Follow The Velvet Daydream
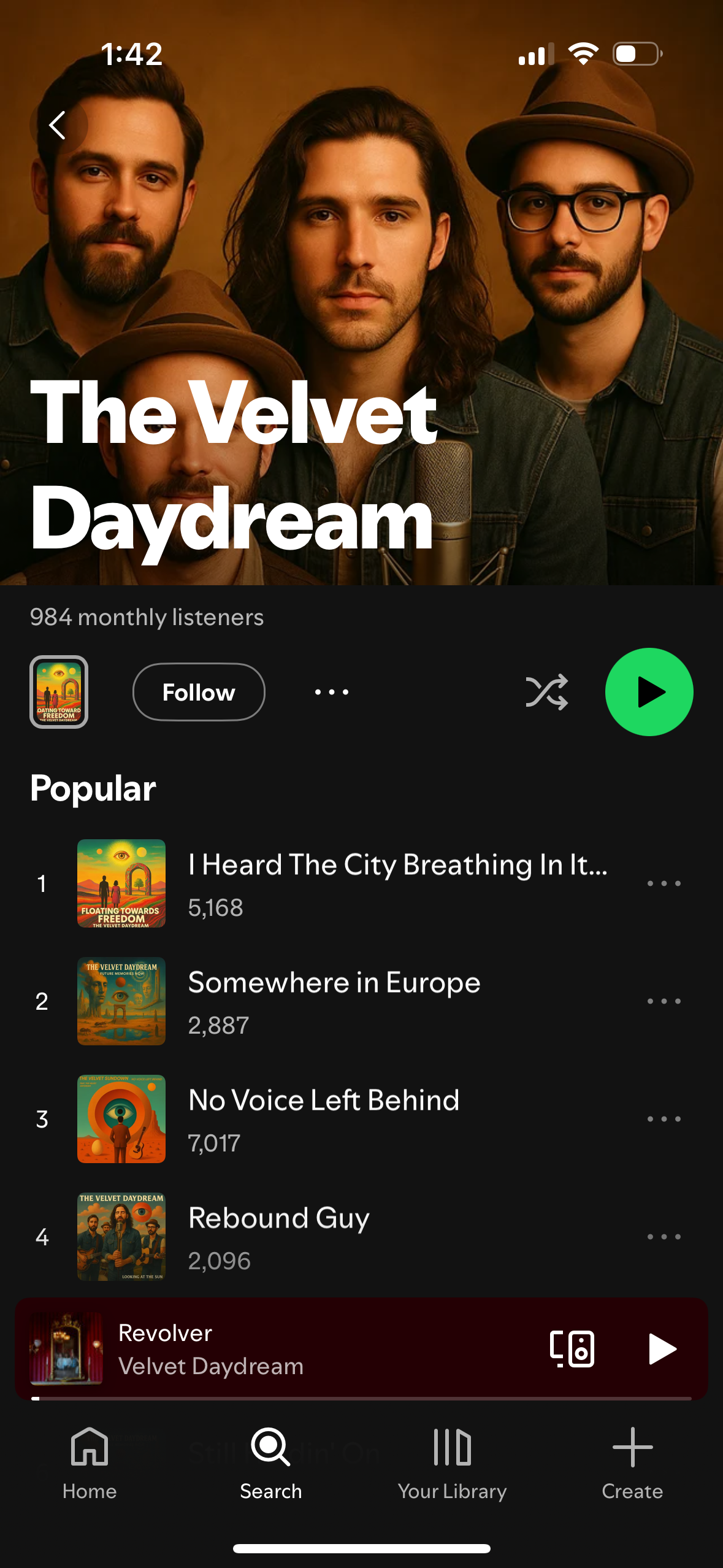This screenshot has width=723, height=1568. click(x=198, y=692)
